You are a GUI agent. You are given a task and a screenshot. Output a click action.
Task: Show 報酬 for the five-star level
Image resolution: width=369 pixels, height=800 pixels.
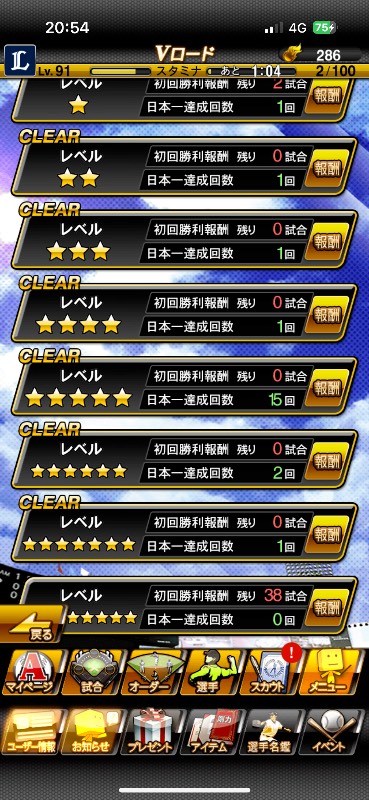coord(330,387)
